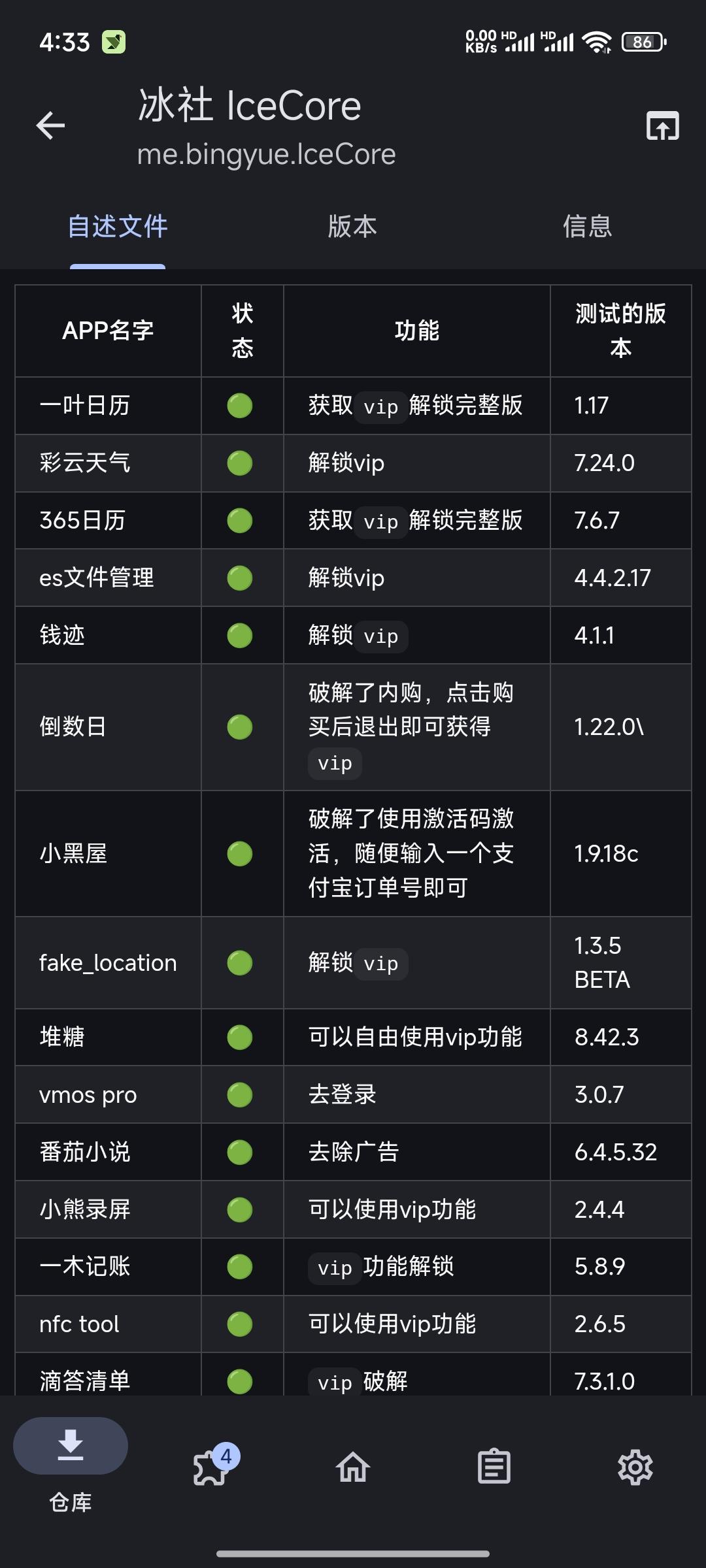Go to the home screen icon
Image resolution: width=706 pixels, height=1568 pixels.
352,1467
